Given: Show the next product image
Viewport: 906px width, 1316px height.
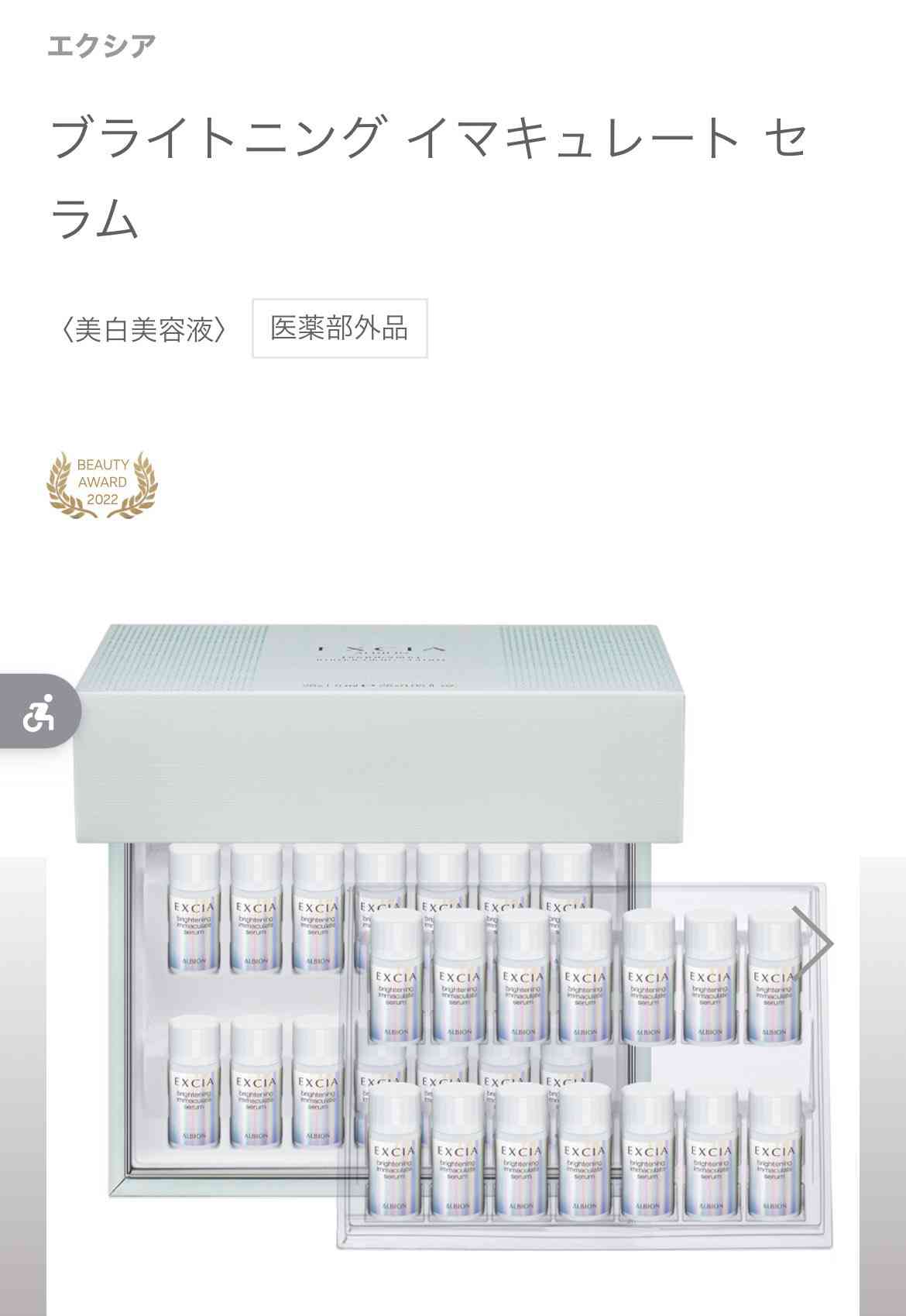Looking at the screenshot, I should coord(815,943).
